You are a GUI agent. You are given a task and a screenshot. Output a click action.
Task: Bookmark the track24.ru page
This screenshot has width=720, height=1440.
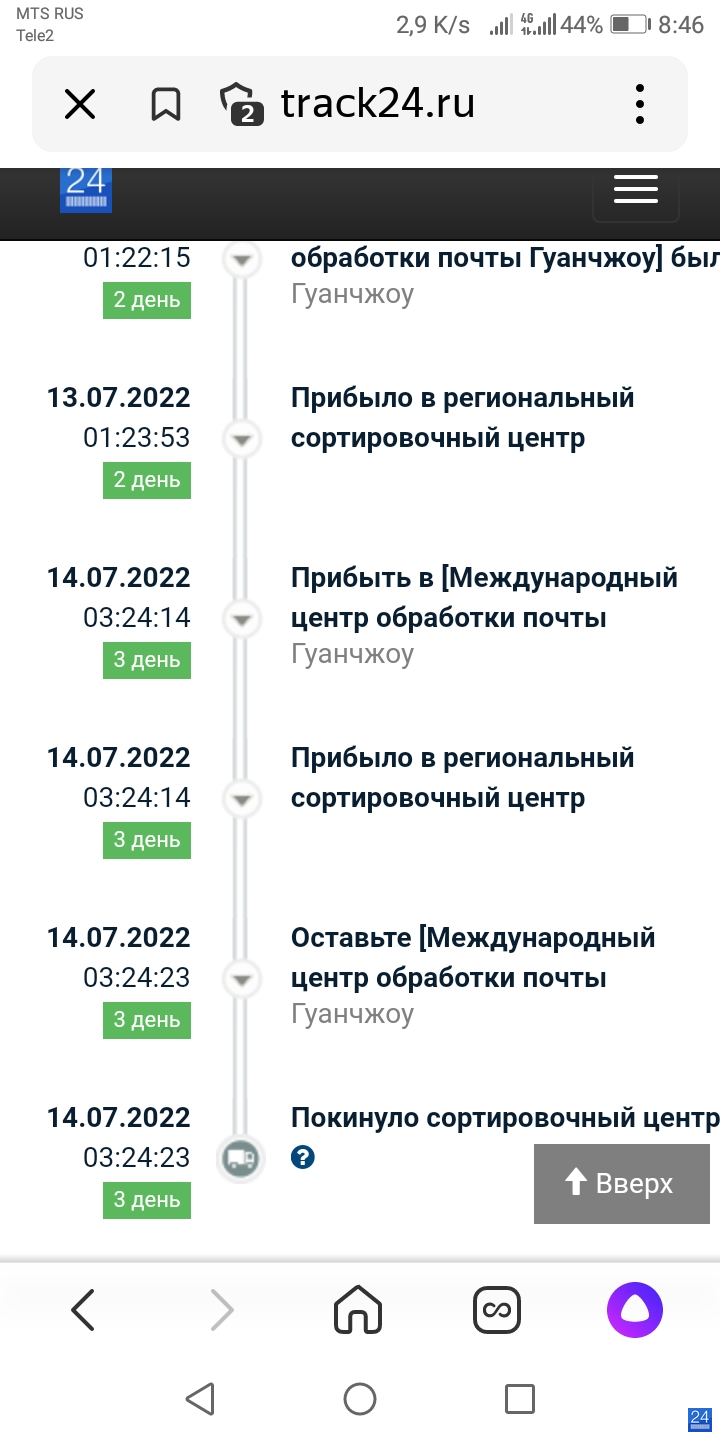(x=165, y=104)
